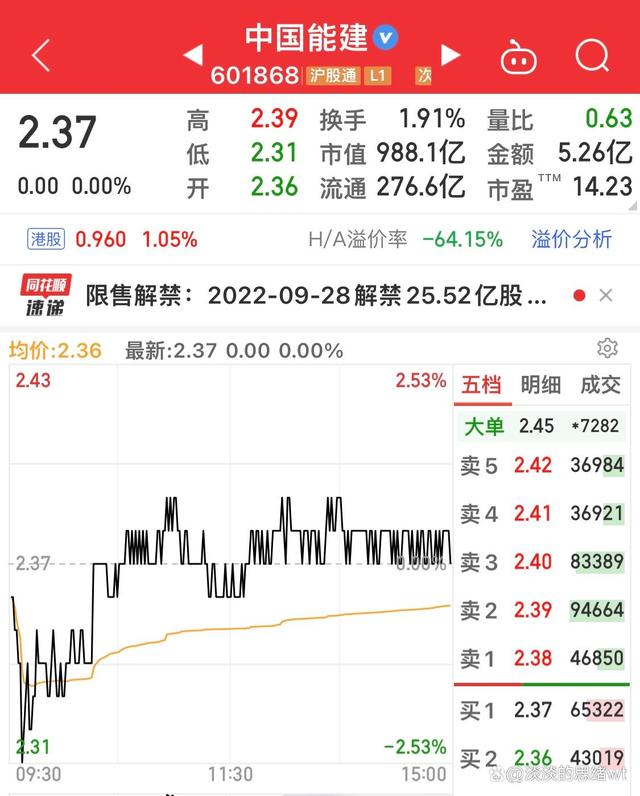View the 港股 H-share quote

coord(110,239)
